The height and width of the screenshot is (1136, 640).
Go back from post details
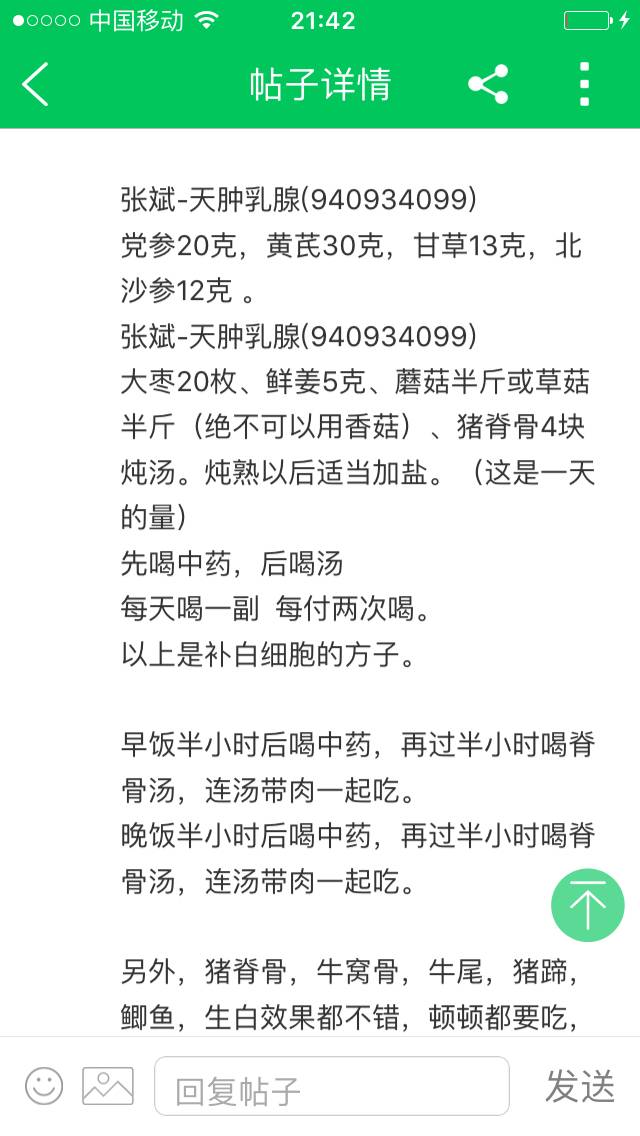pos(36,85)
